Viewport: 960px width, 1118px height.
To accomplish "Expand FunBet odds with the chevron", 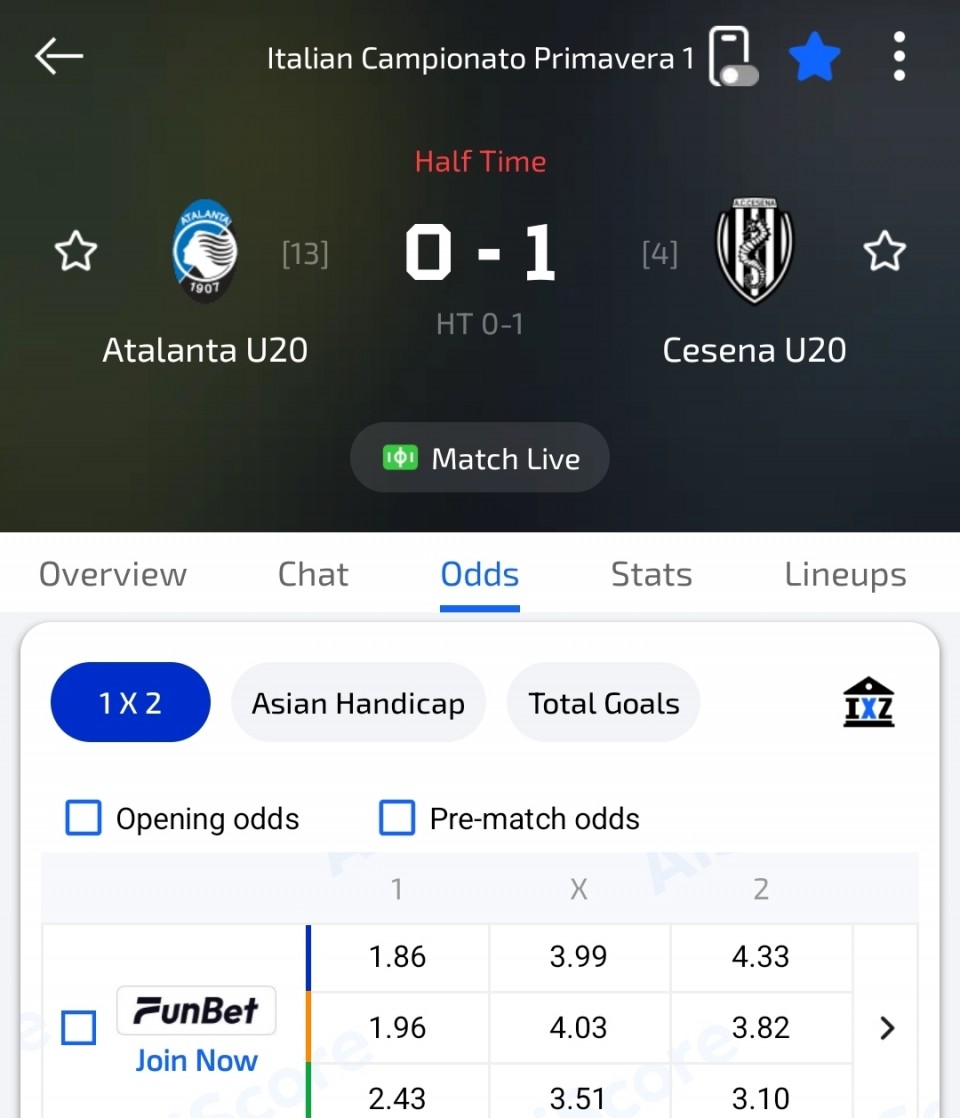I will [x=886, y=1028].
